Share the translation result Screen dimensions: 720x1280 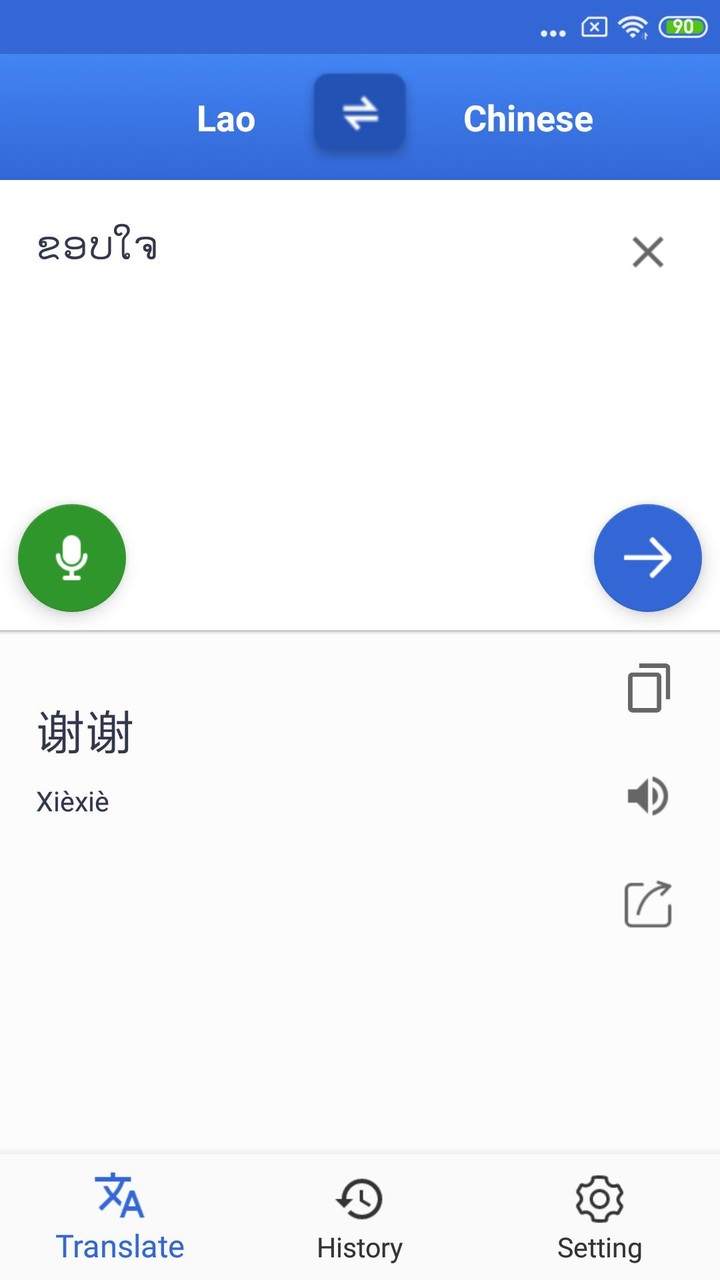click(x=648, y=904)
